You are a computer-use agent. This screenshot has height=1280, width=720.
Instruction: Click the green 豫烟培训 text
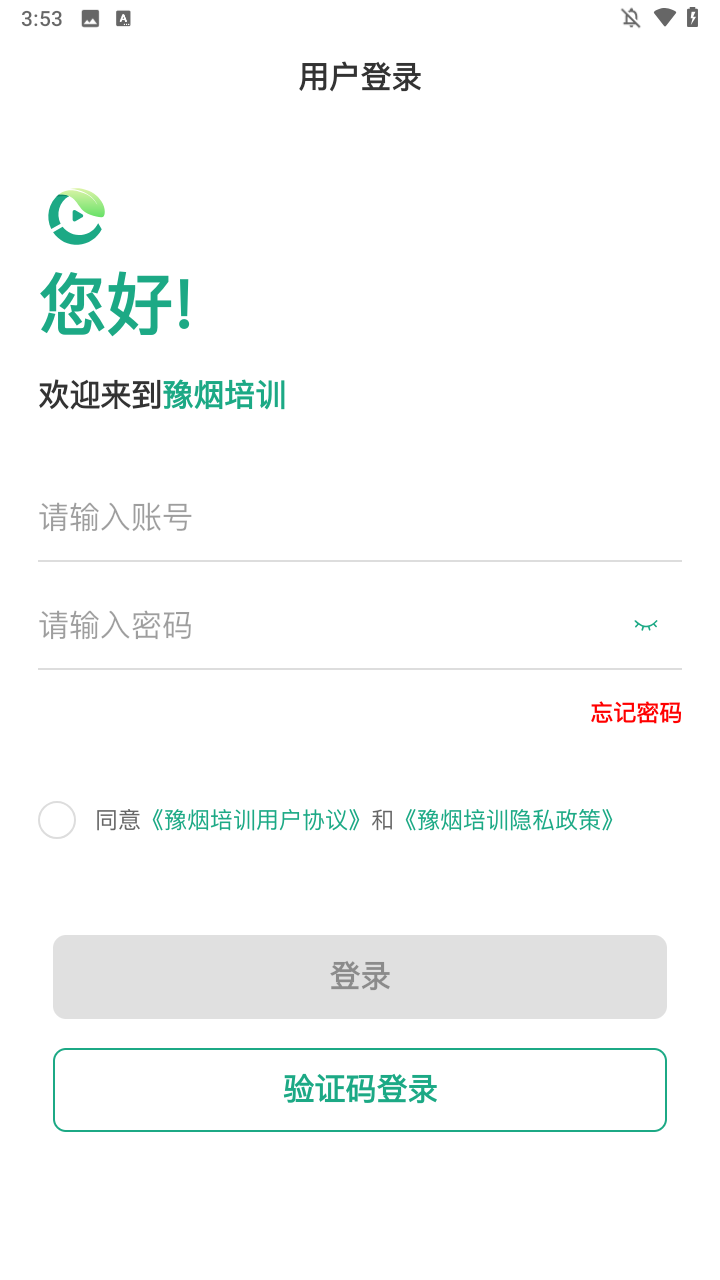pos(222,396)
